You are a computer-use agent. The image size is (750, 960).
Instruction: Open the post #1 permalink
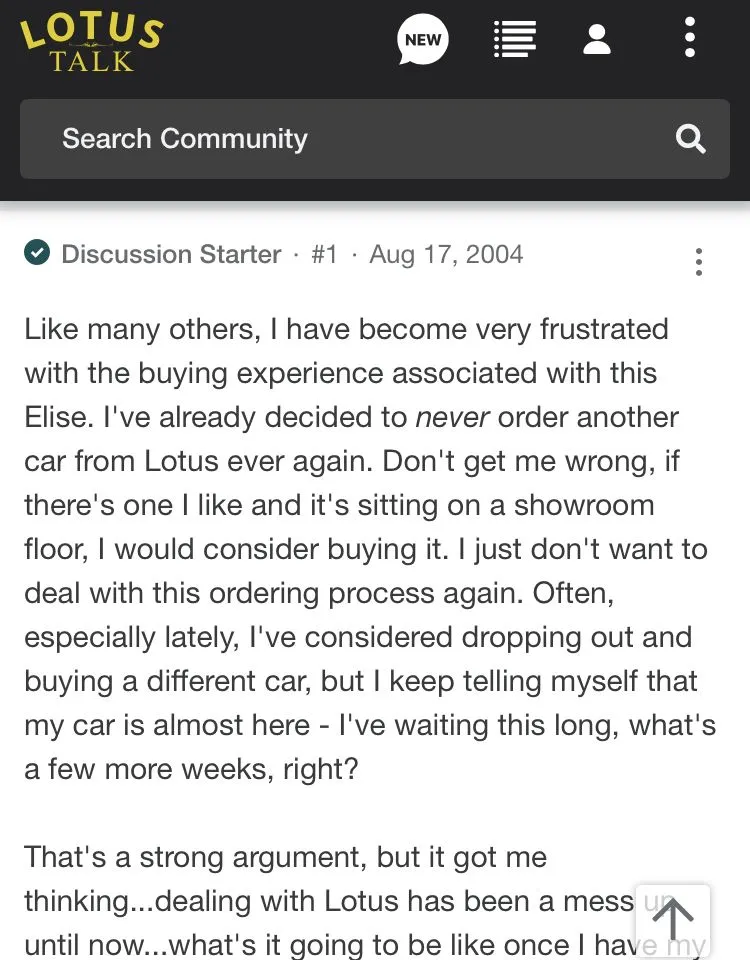[324, 254]
